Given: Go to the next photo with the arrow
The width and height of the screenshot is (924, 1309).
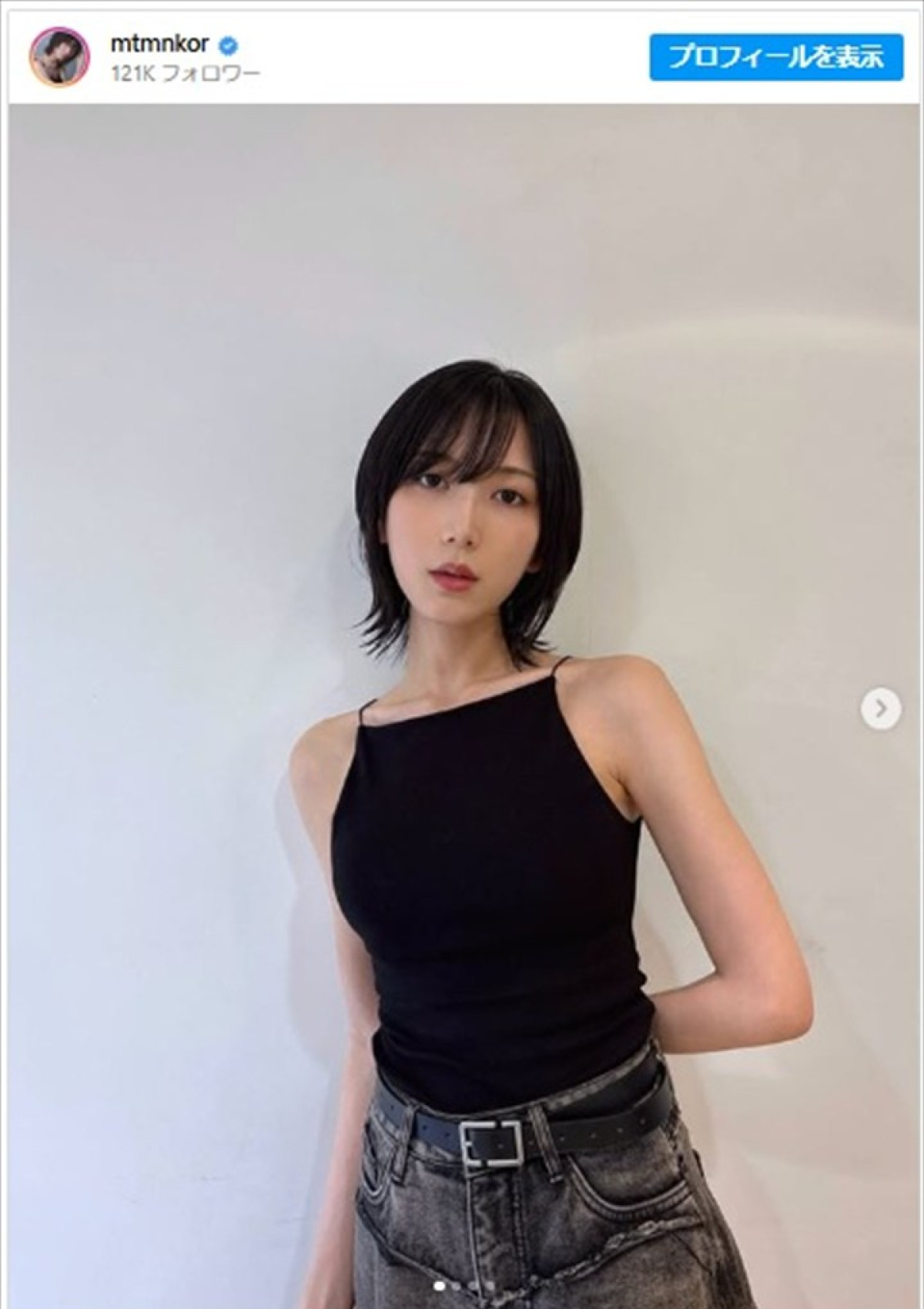Looking at the screenshot, I should 881,708.
